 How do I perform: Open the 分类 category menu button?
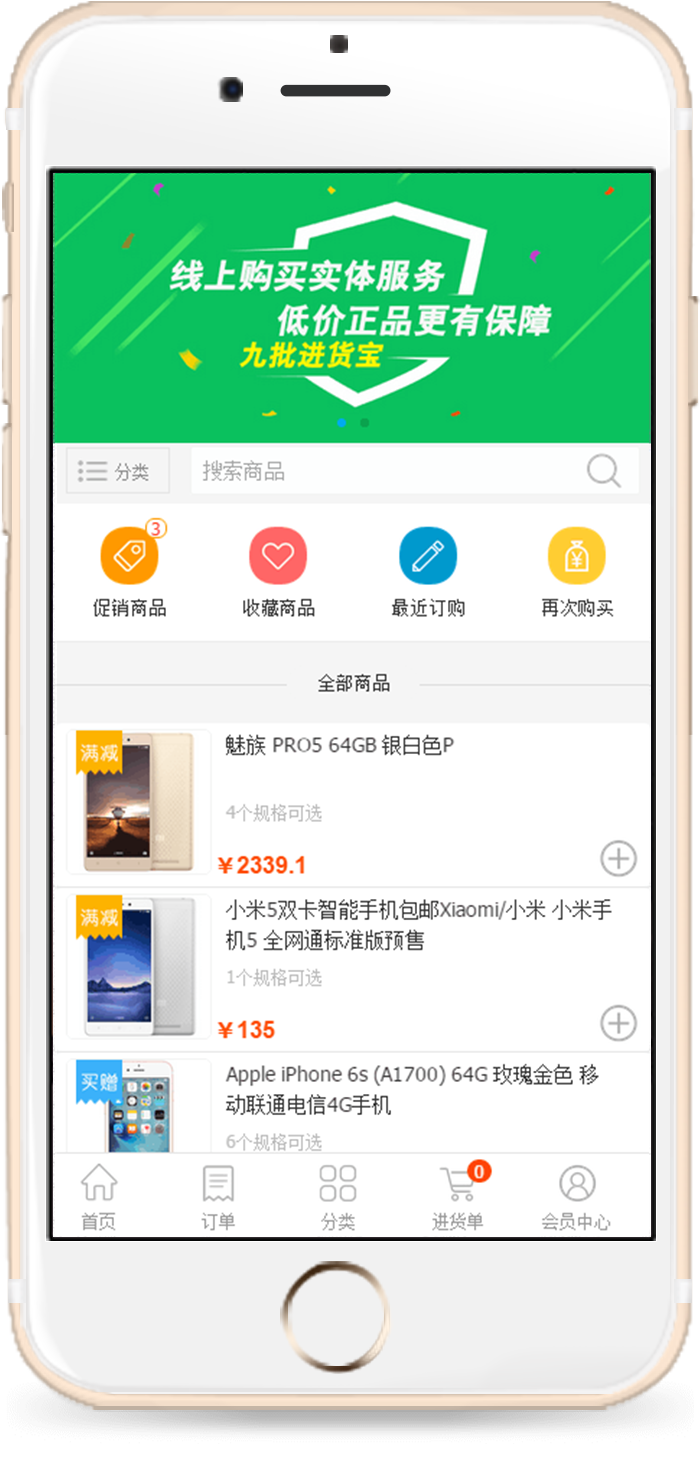point(118,471)
